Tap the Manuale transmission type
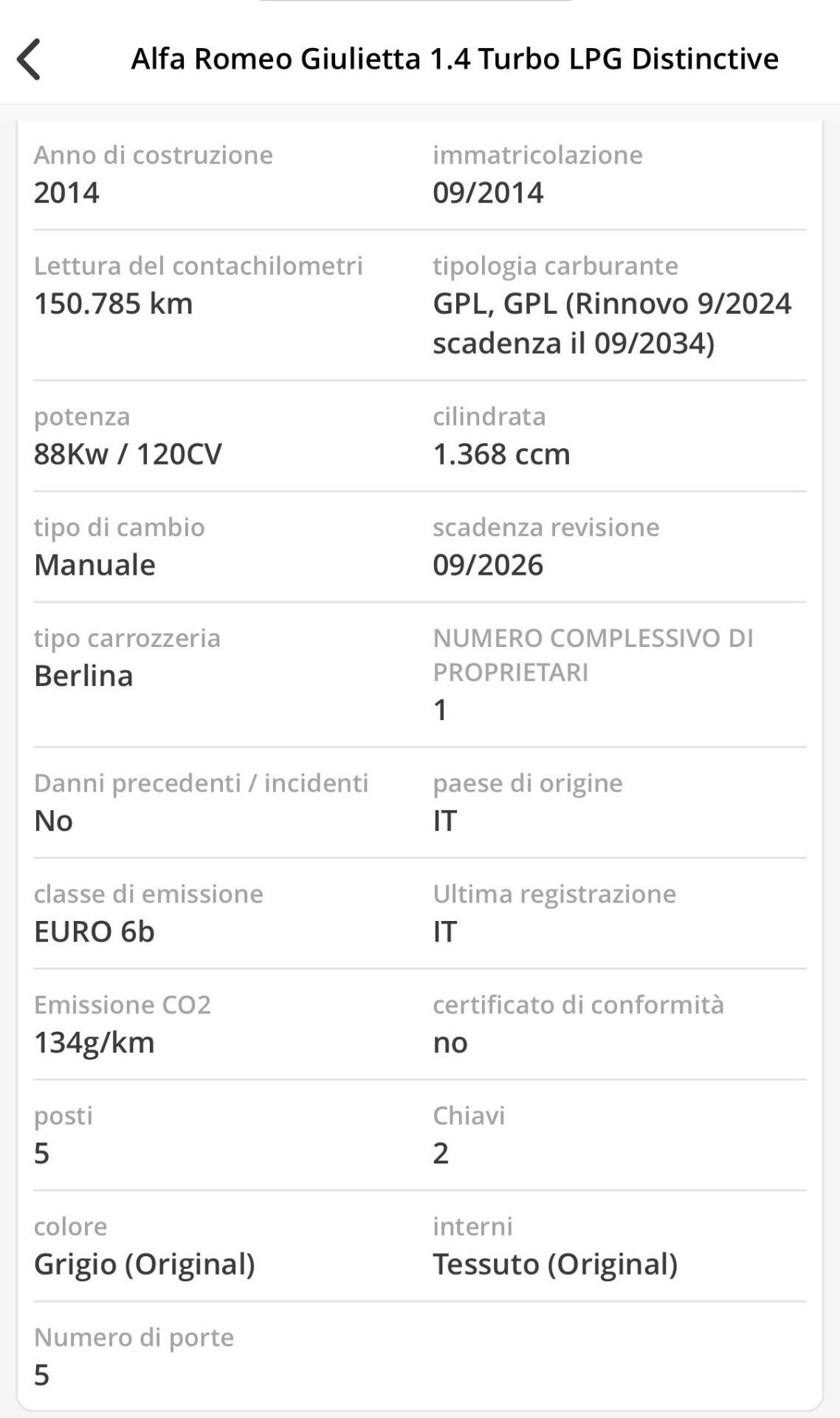 (x=95, y=566)
